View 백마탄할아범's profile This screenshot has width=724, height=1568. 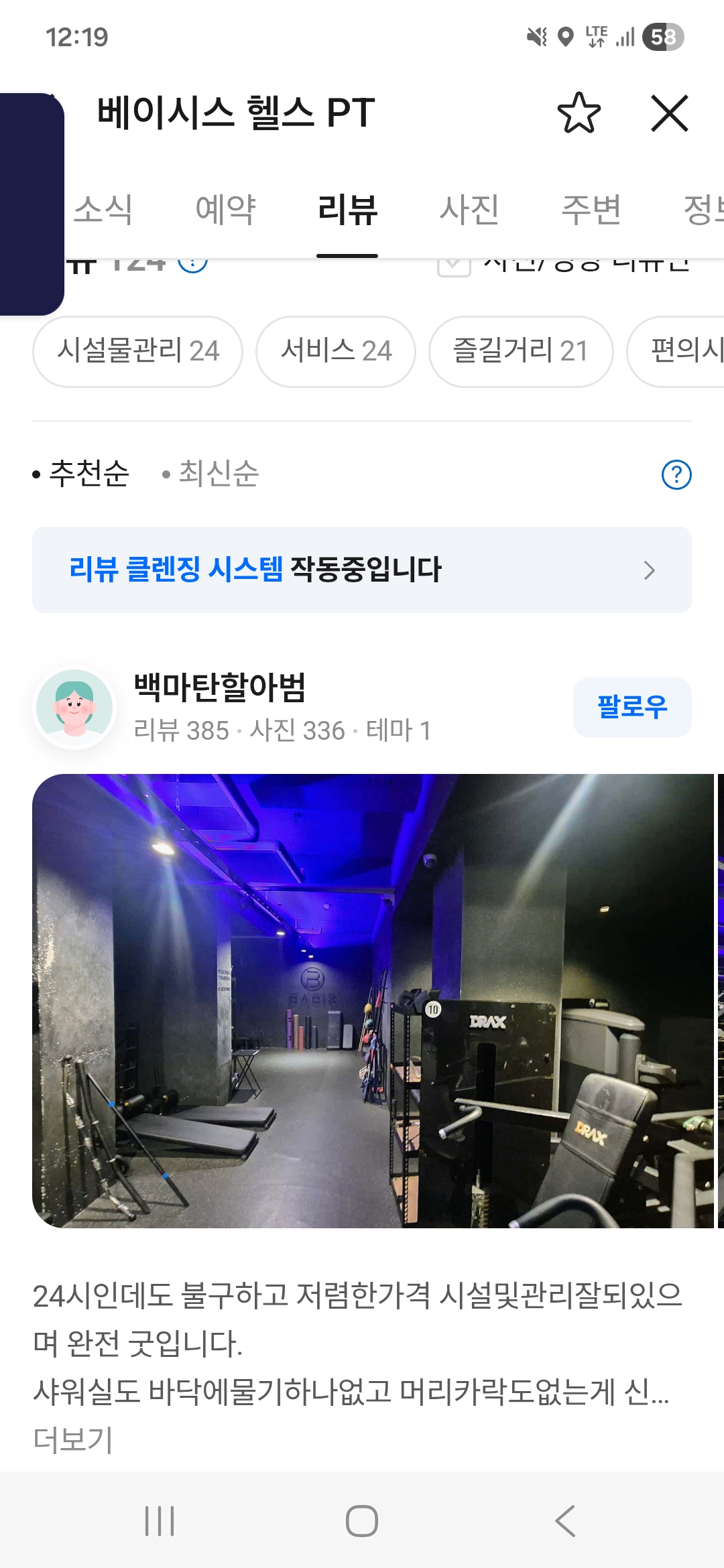pos(219,688)
